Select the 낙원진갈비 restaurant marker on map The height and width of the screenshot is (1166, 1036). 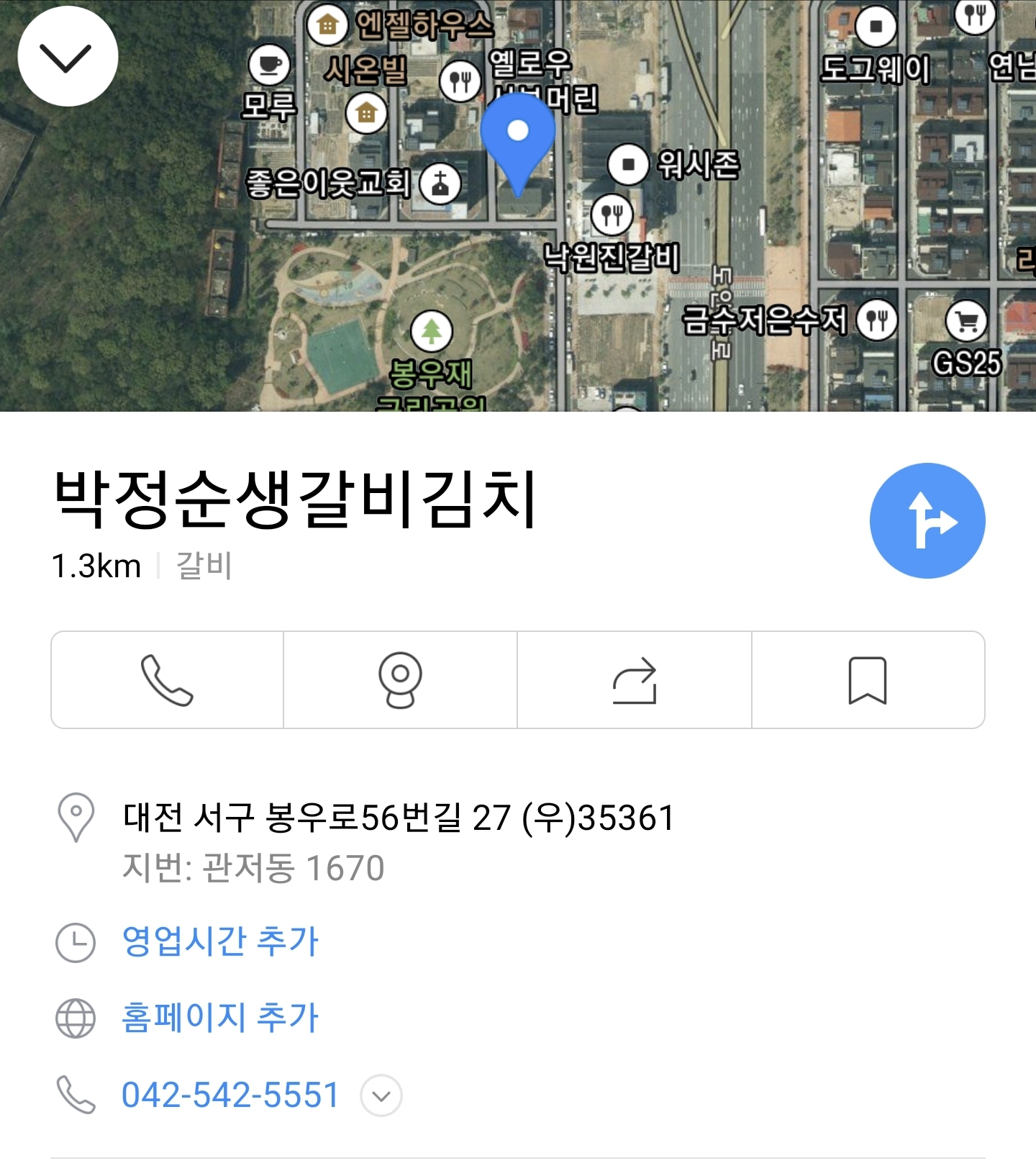[612, 214]
